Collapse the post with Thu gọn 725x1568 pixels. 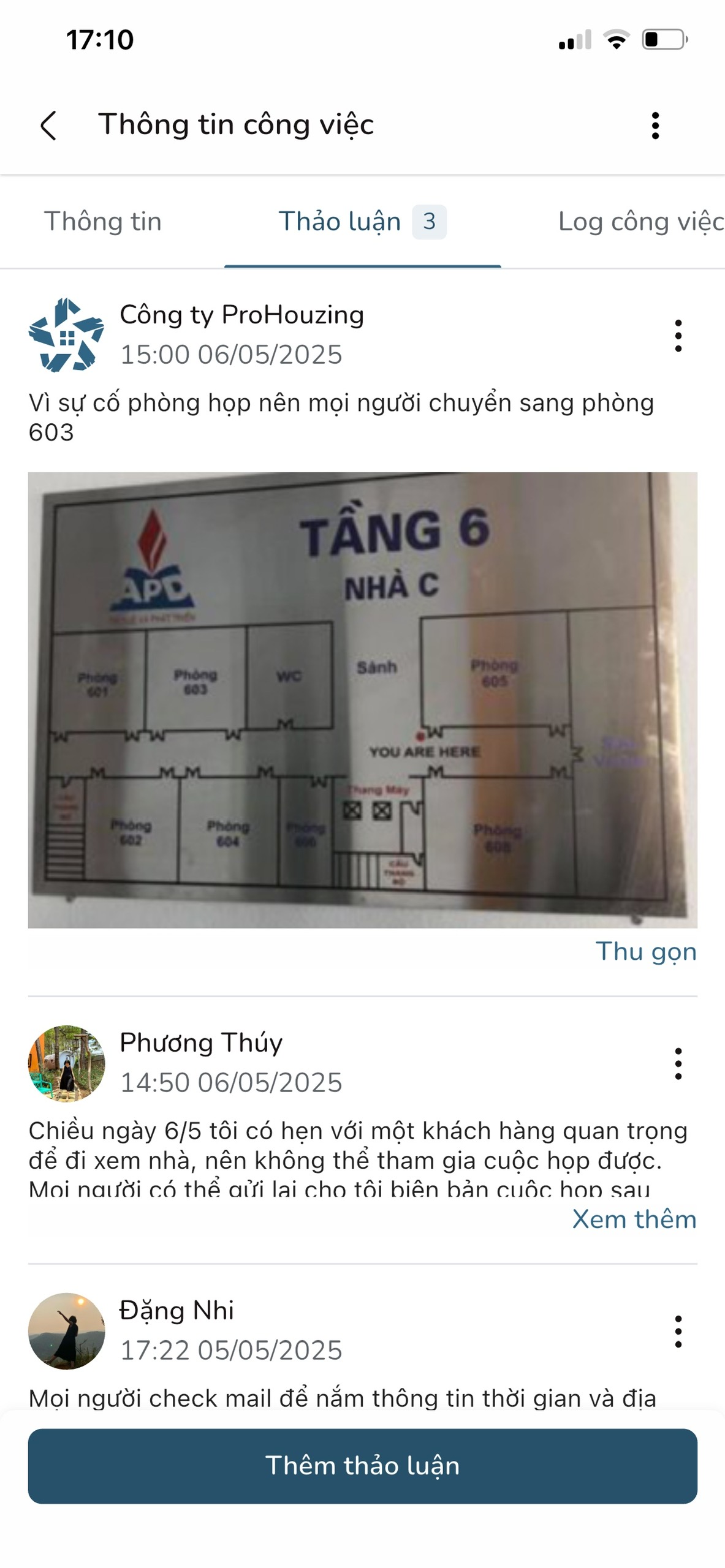pyautogui.click(x=645, y=951)
